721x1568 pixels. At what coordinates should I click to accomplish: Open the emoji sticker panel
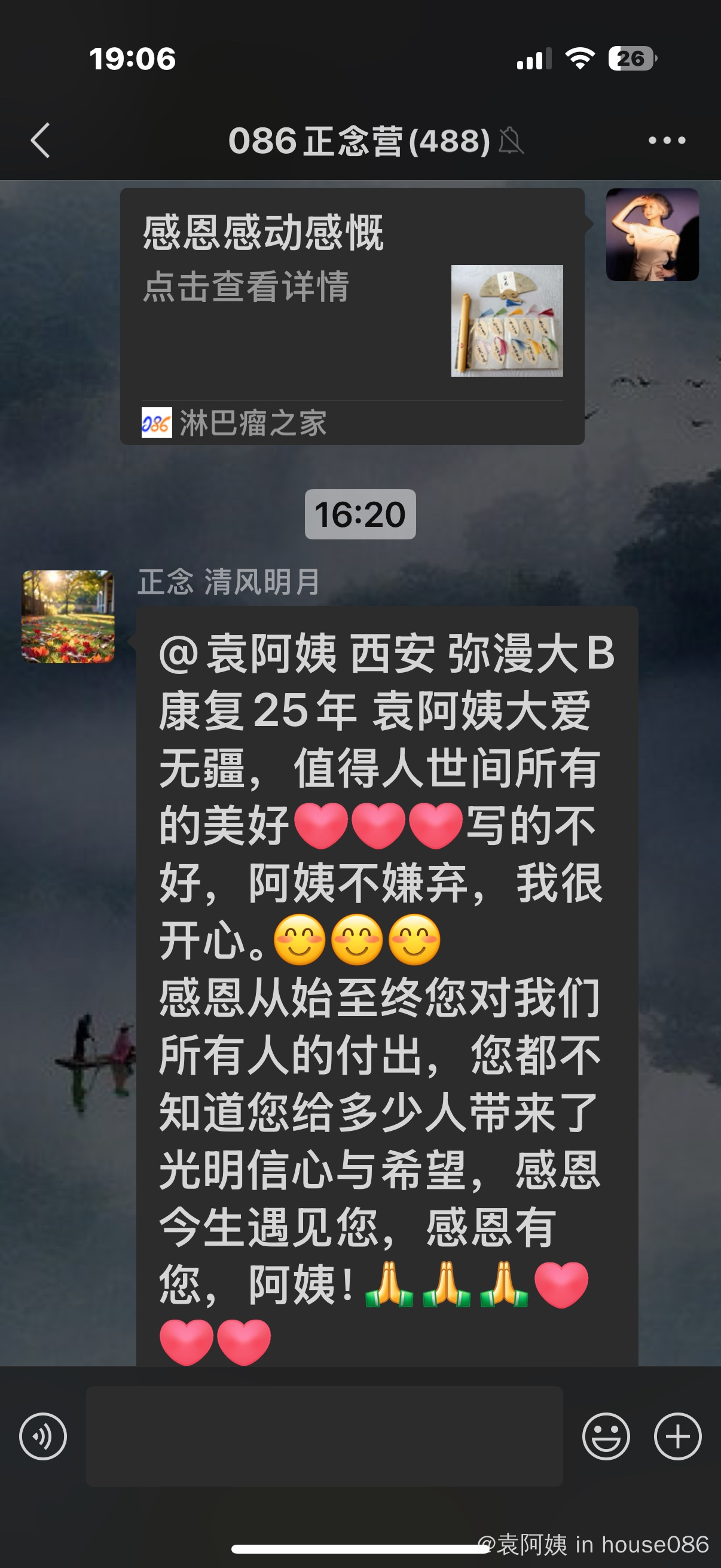click(606, 1436)
